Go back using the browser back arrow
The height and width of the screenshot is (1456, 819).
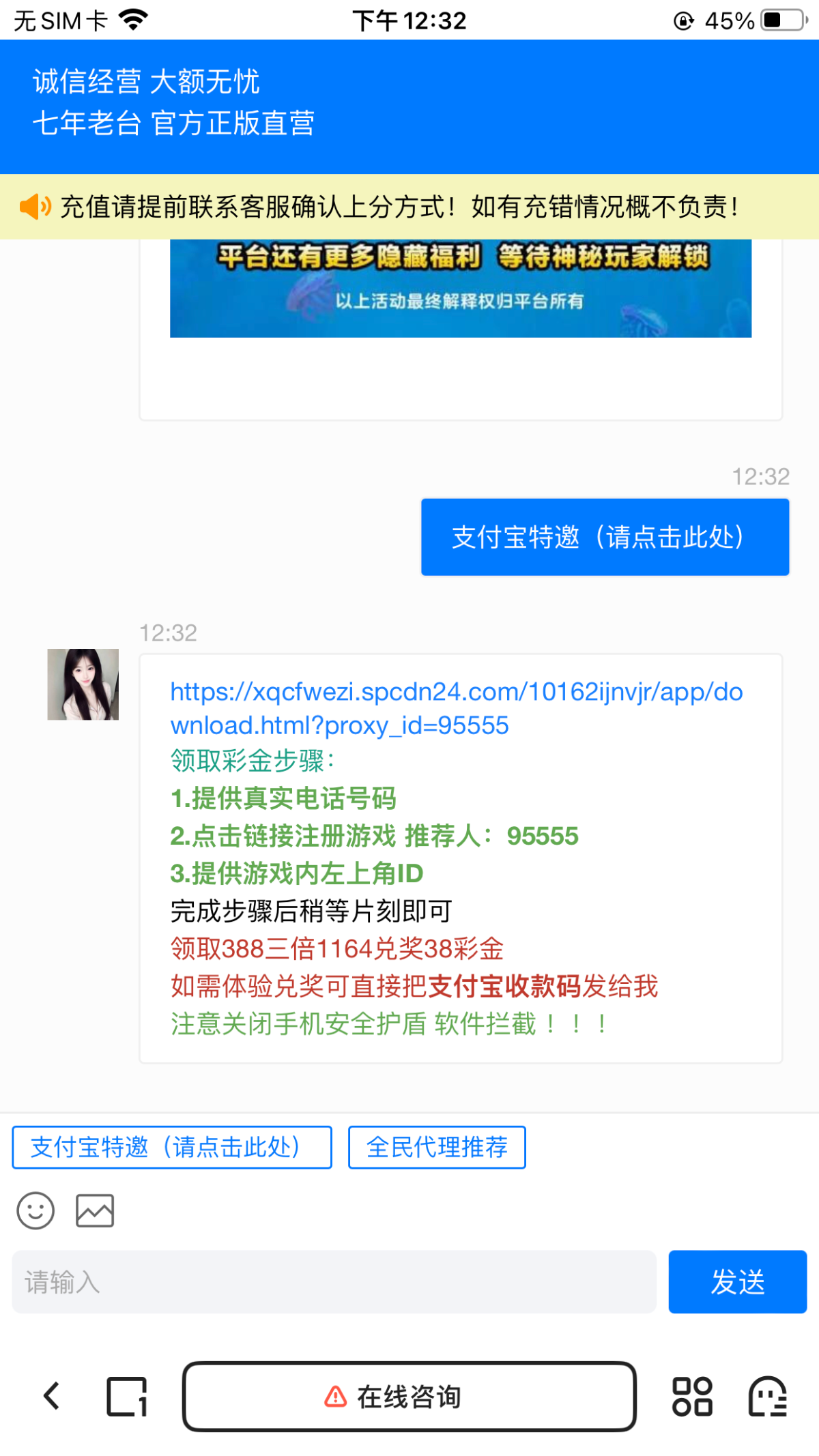pyautogui.click(x=52, y=1396)
